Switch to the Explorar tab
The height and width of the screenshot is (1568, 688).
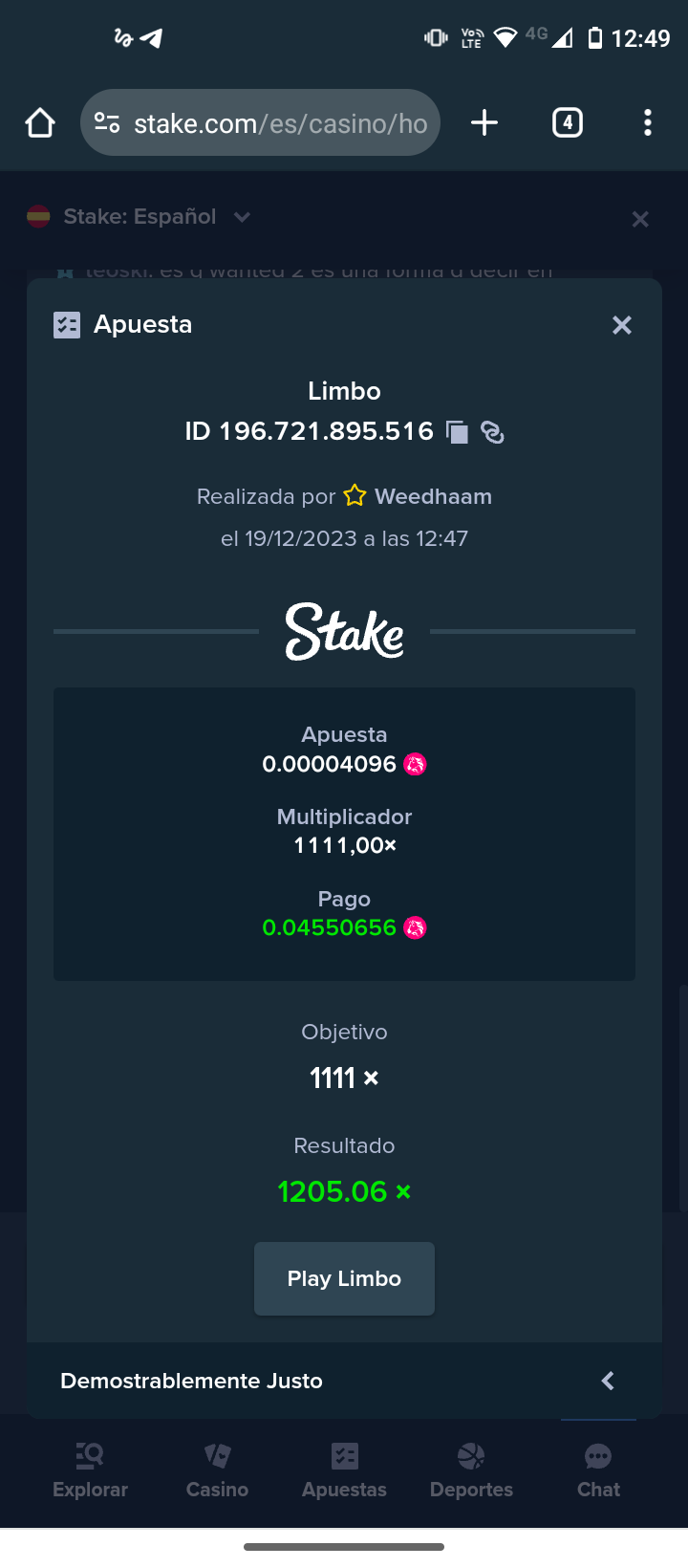tap(90, 1470)
